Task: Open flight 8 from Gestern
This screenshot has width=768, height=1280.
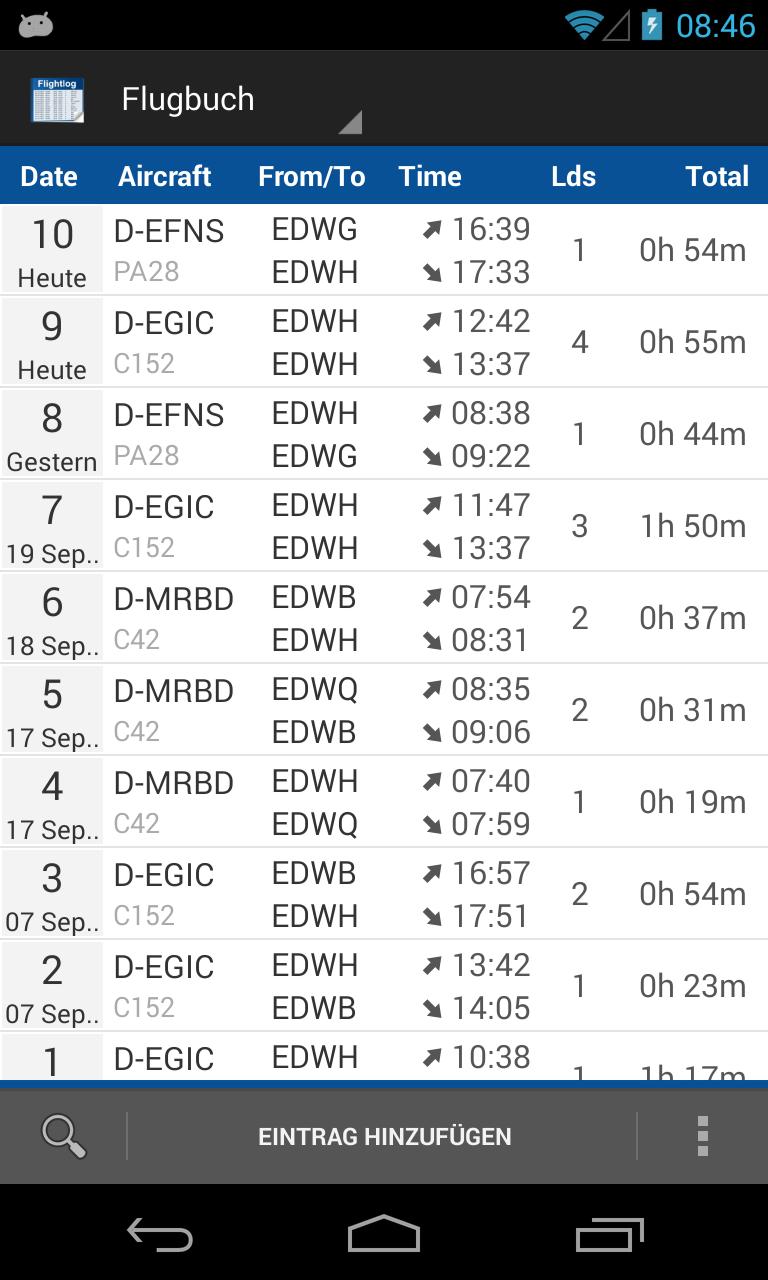Action: 384,434
